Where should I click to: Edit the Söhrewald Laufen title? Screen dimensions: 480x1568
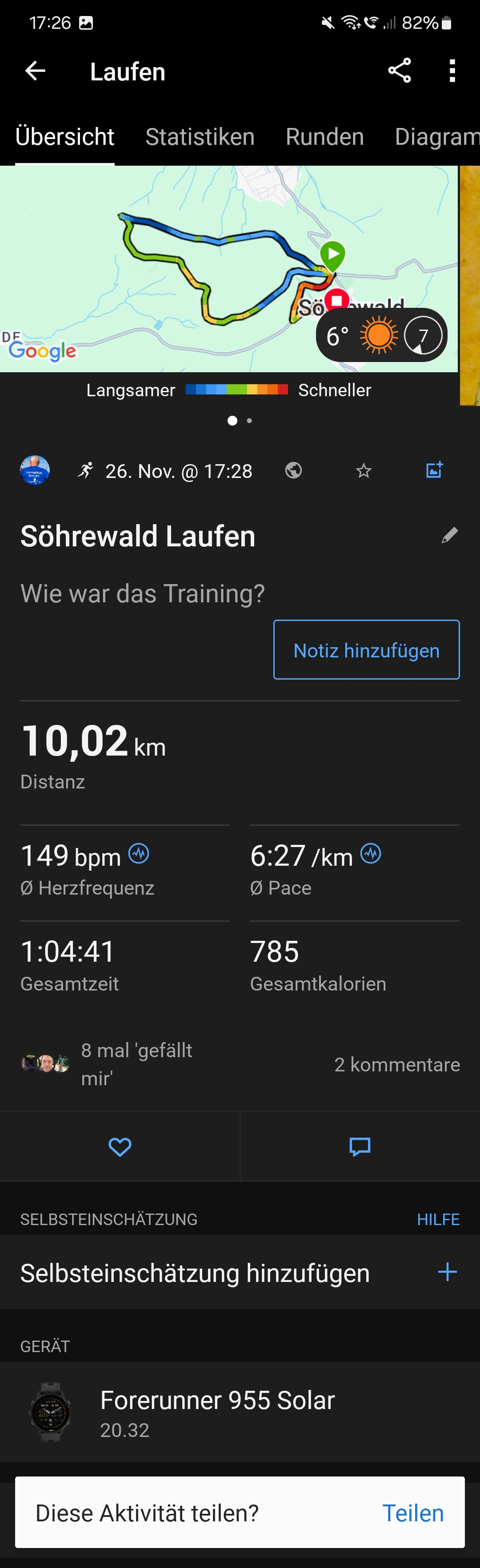(x=449, y=536)
